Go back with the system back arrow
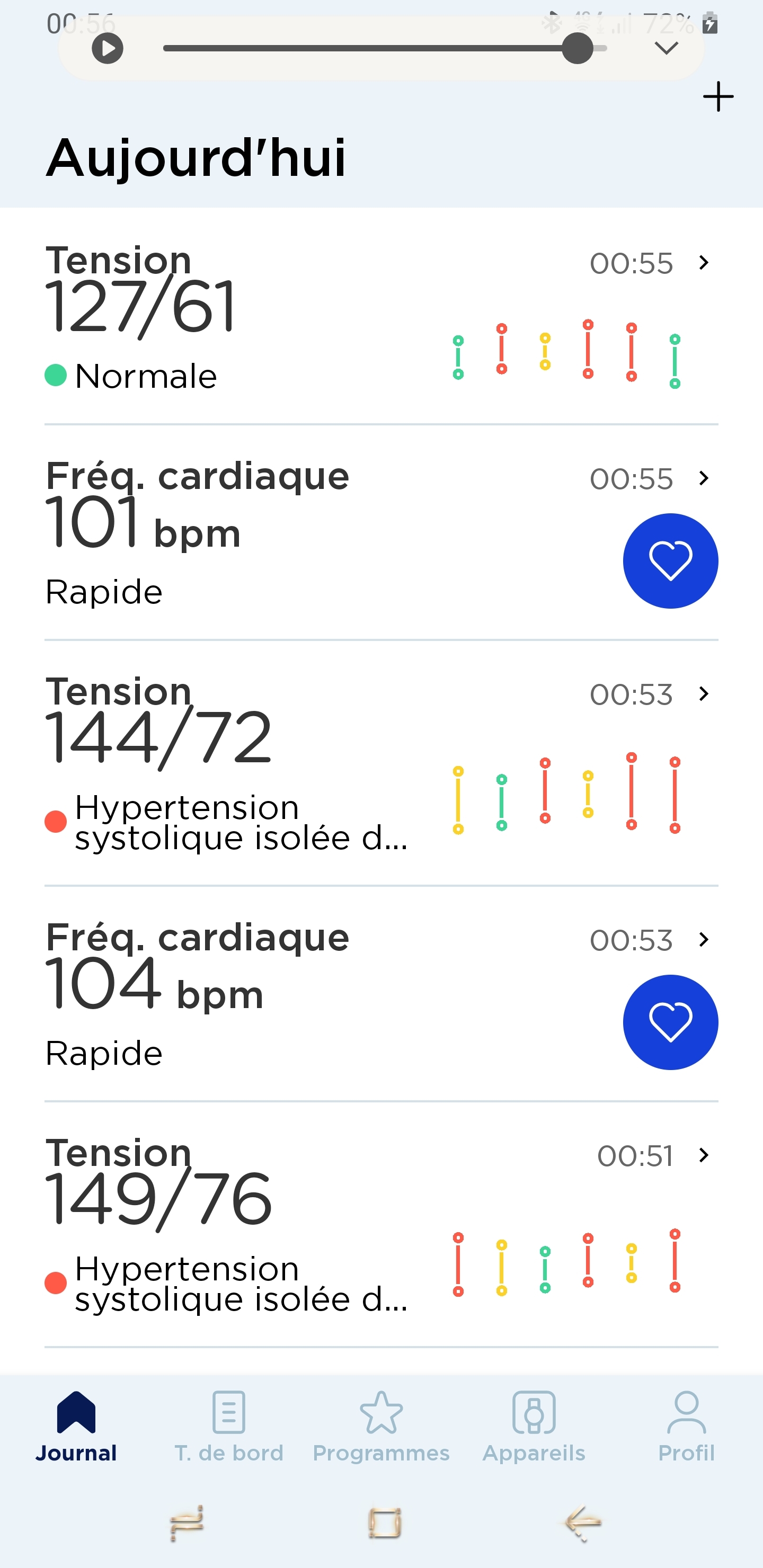This screenshot has height=1568, width=763. [583, 1524]
